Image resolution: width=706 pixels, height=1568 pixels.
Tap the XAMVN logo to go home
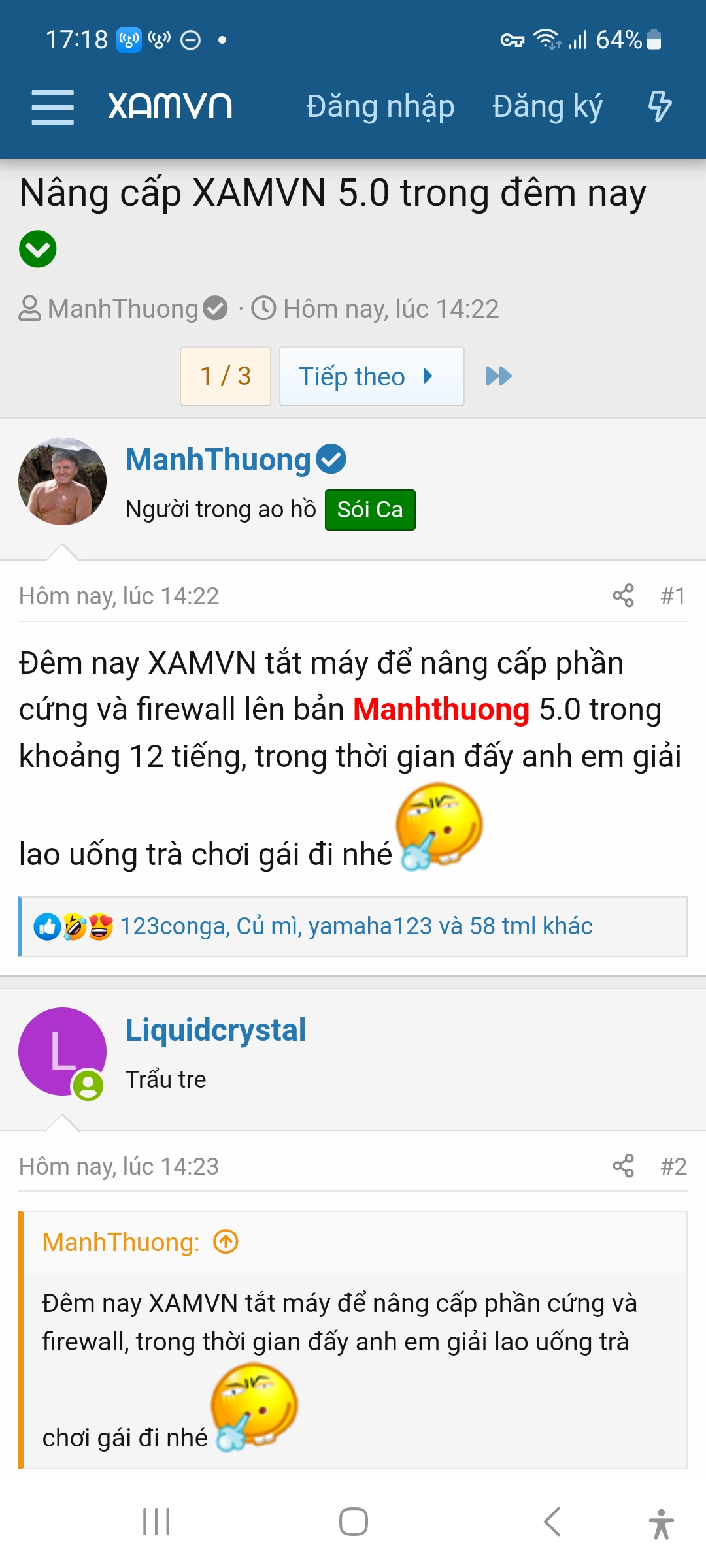pos(170,106)
